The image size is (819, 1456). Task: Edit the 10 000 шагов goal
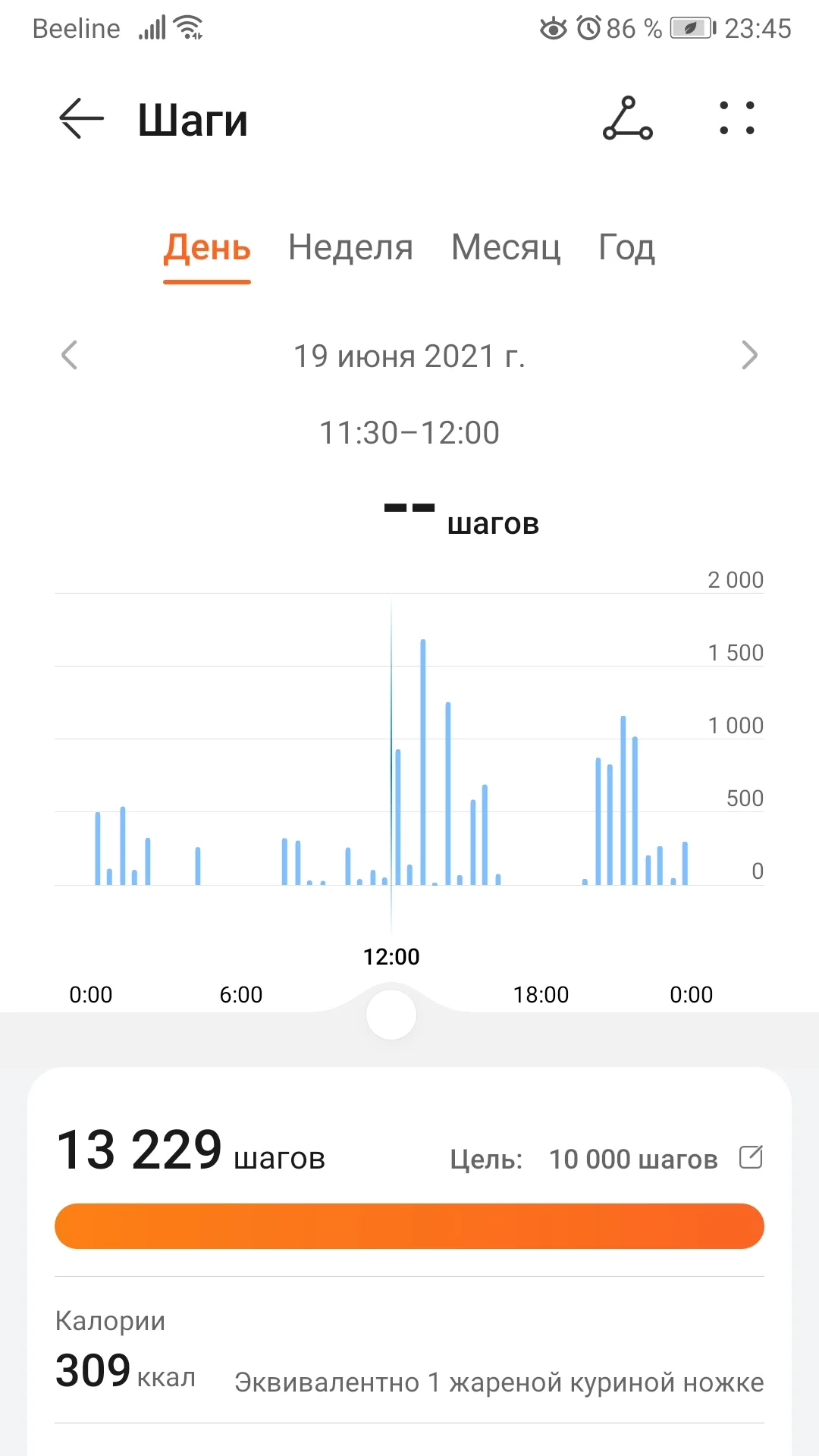[x=751, y=1157]
